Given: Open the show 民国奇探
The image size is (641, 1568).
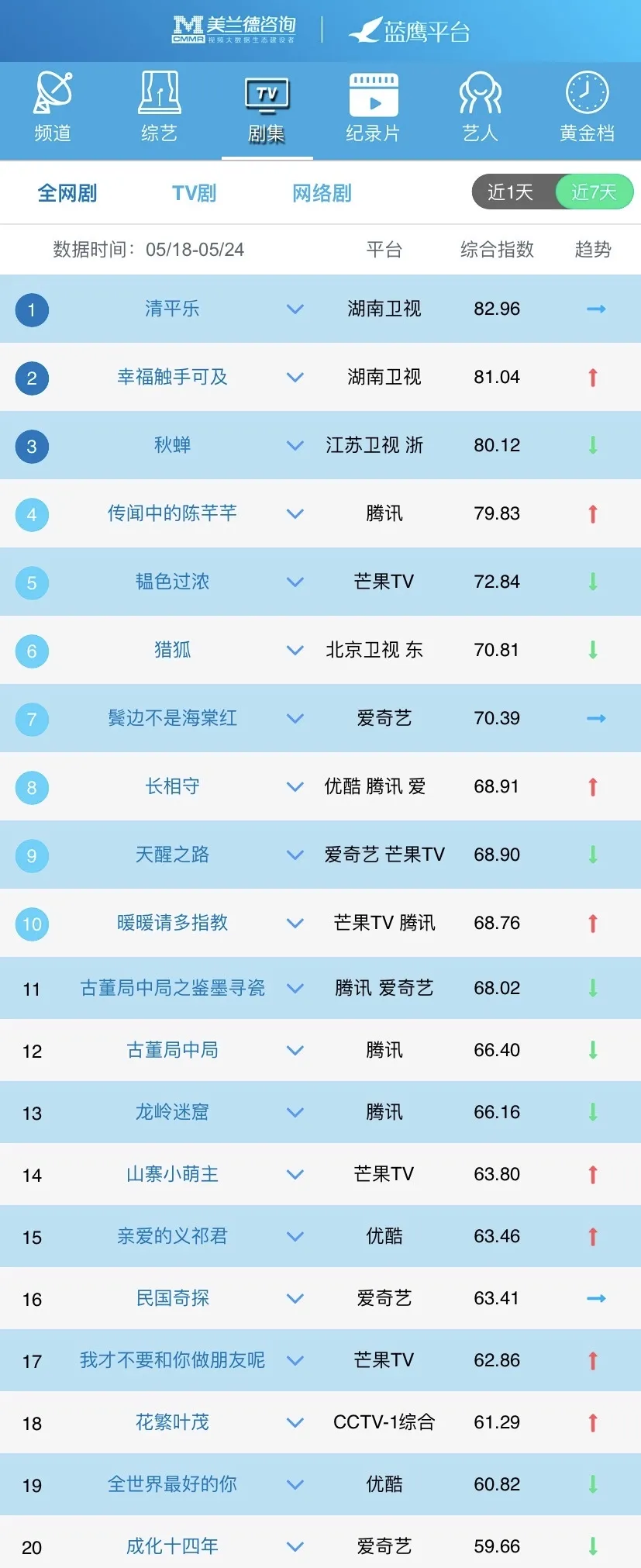Looking at the screenshot, I should [x=172, y=1298].
